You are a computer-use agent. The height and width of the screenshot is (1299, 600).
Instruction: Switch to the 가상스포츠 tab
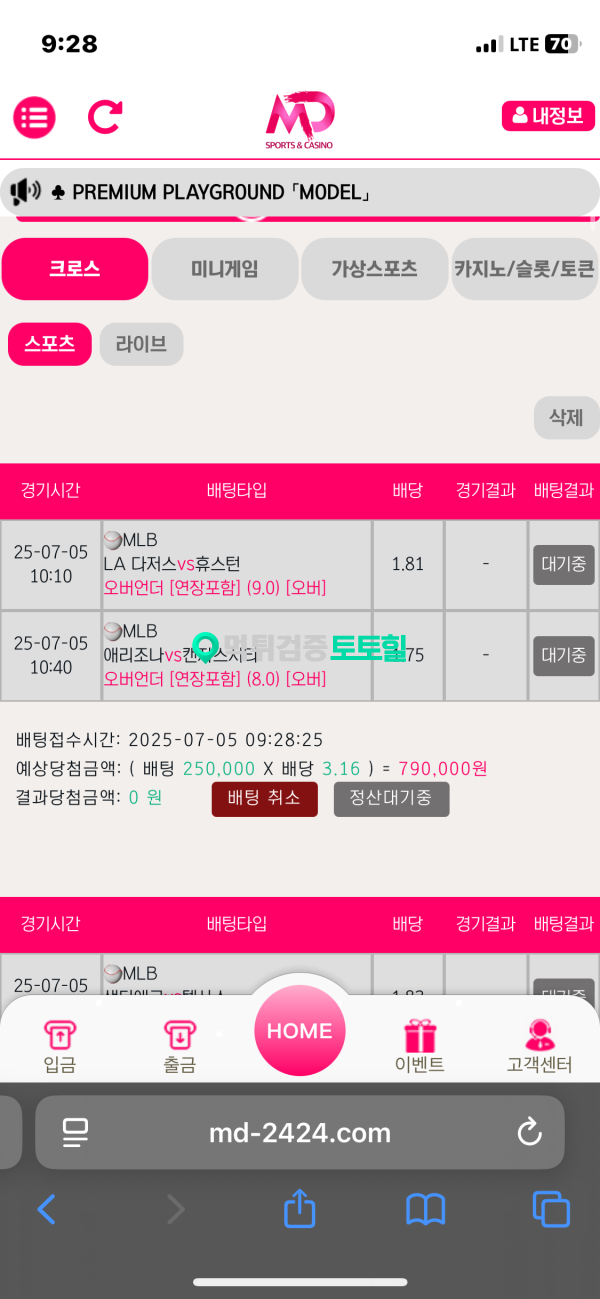[x=374, y=269]
